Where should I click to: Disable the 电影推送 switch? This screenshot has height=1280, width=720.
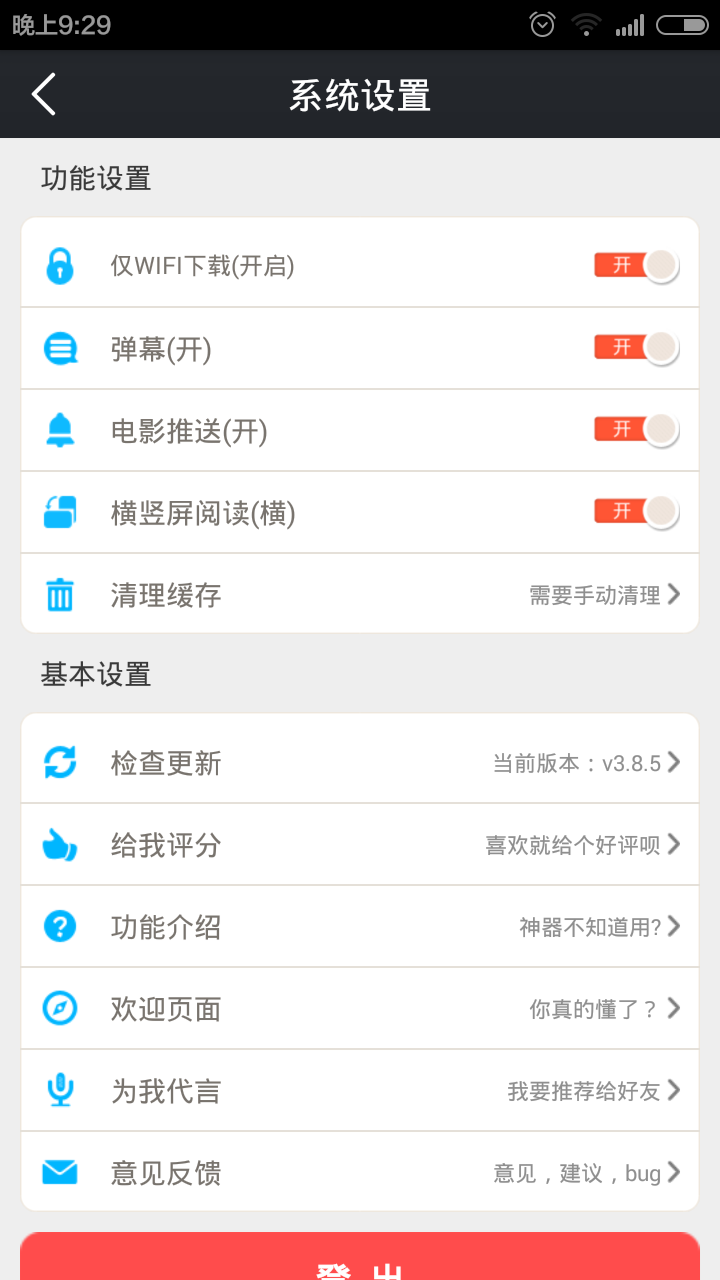click(636, 429)
